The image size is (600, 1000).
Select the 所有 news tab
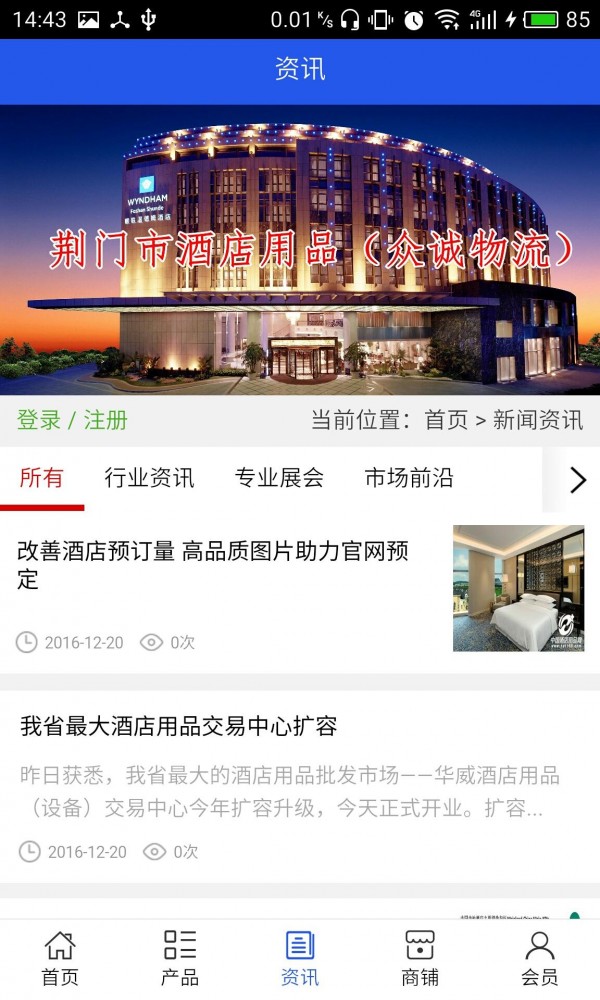pyautogui.click(x=41, y=478)
